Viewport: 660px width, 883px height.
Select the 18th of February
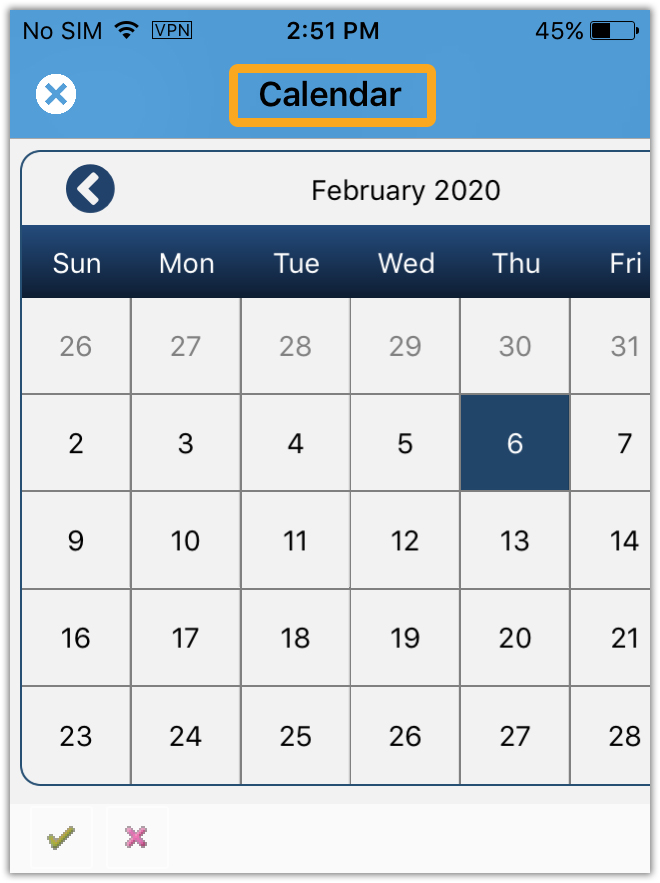[x=295, y=638]
